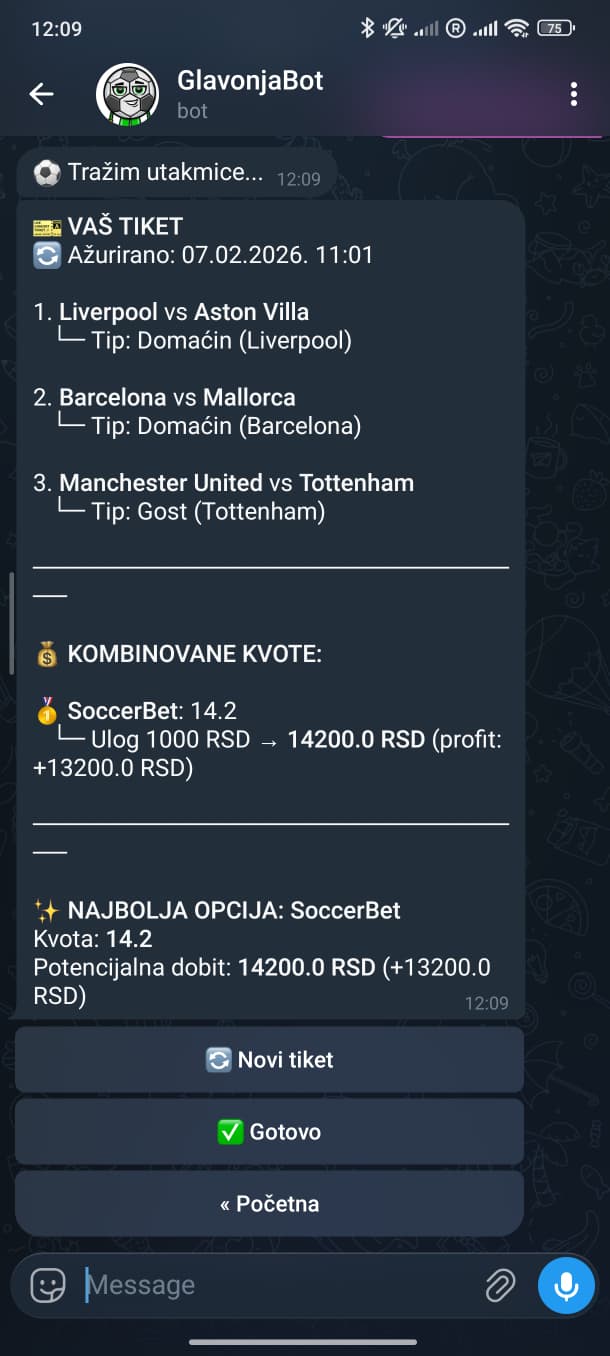Open the emoji and sticker panel
This screenshot has height=1356, width=610.
tap(48, 1285)
